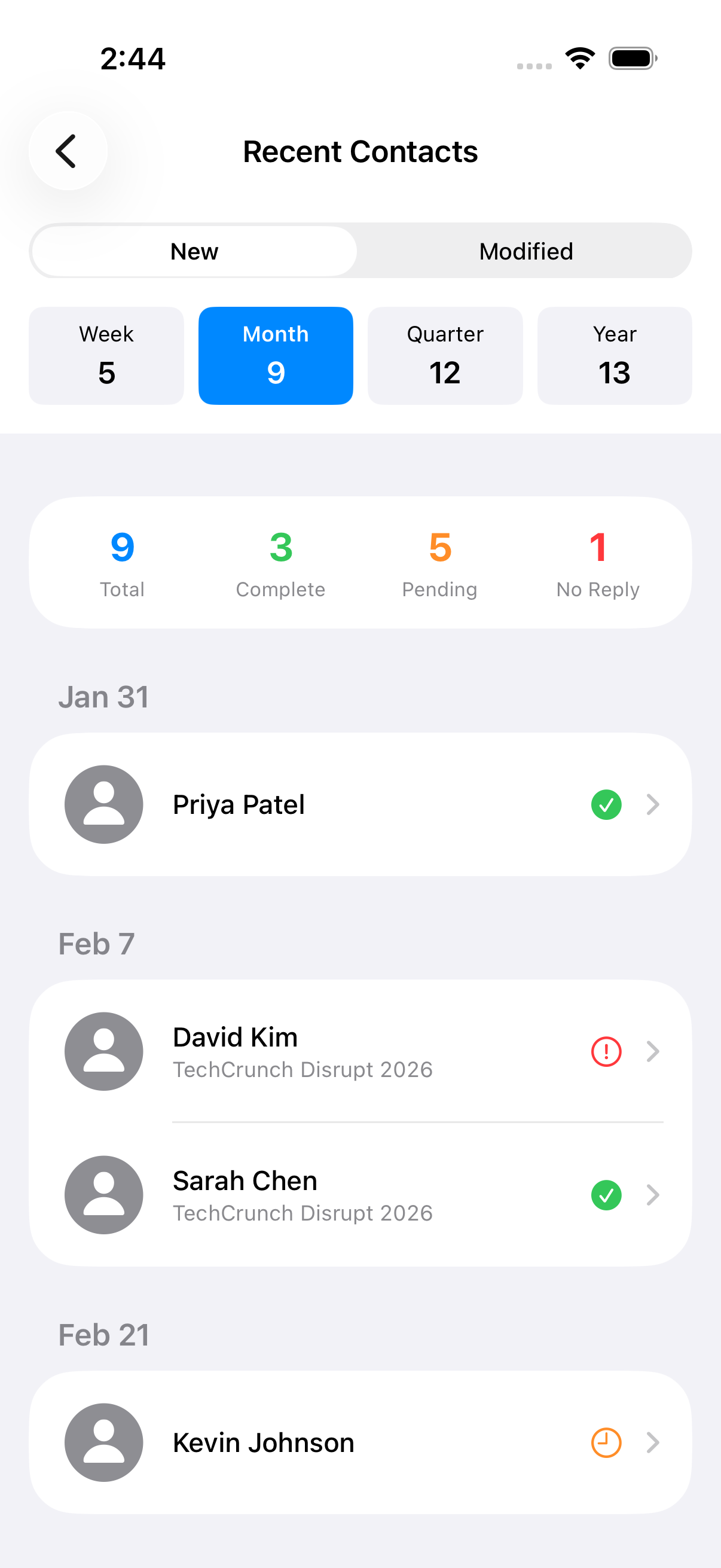The width and height of the screenshot is (721, 1568).
Task: Open Kevin Johnson's details via chevron
Action: (653, 1442)
